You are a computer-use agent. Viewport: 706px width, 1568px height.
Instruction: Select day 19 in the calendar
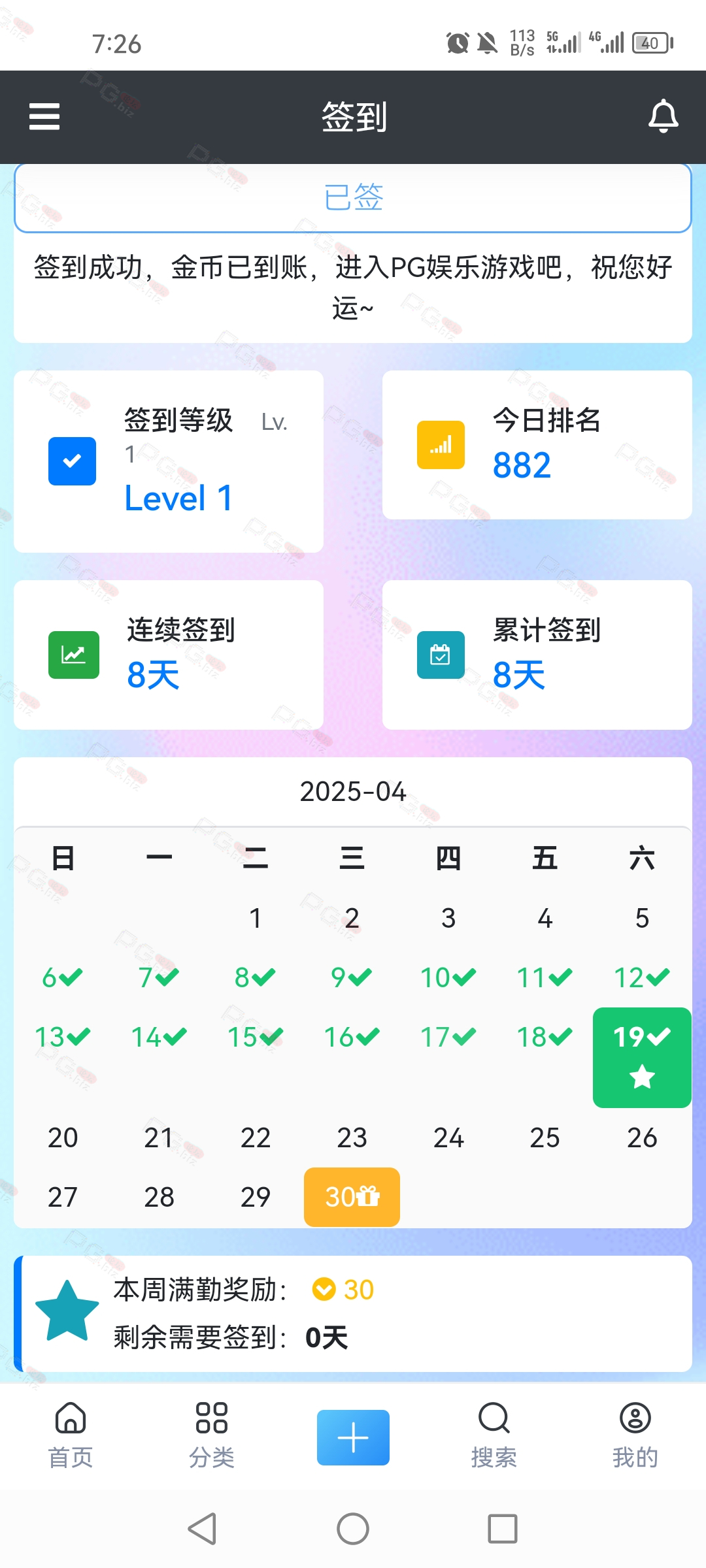[x=642, y=1057]
